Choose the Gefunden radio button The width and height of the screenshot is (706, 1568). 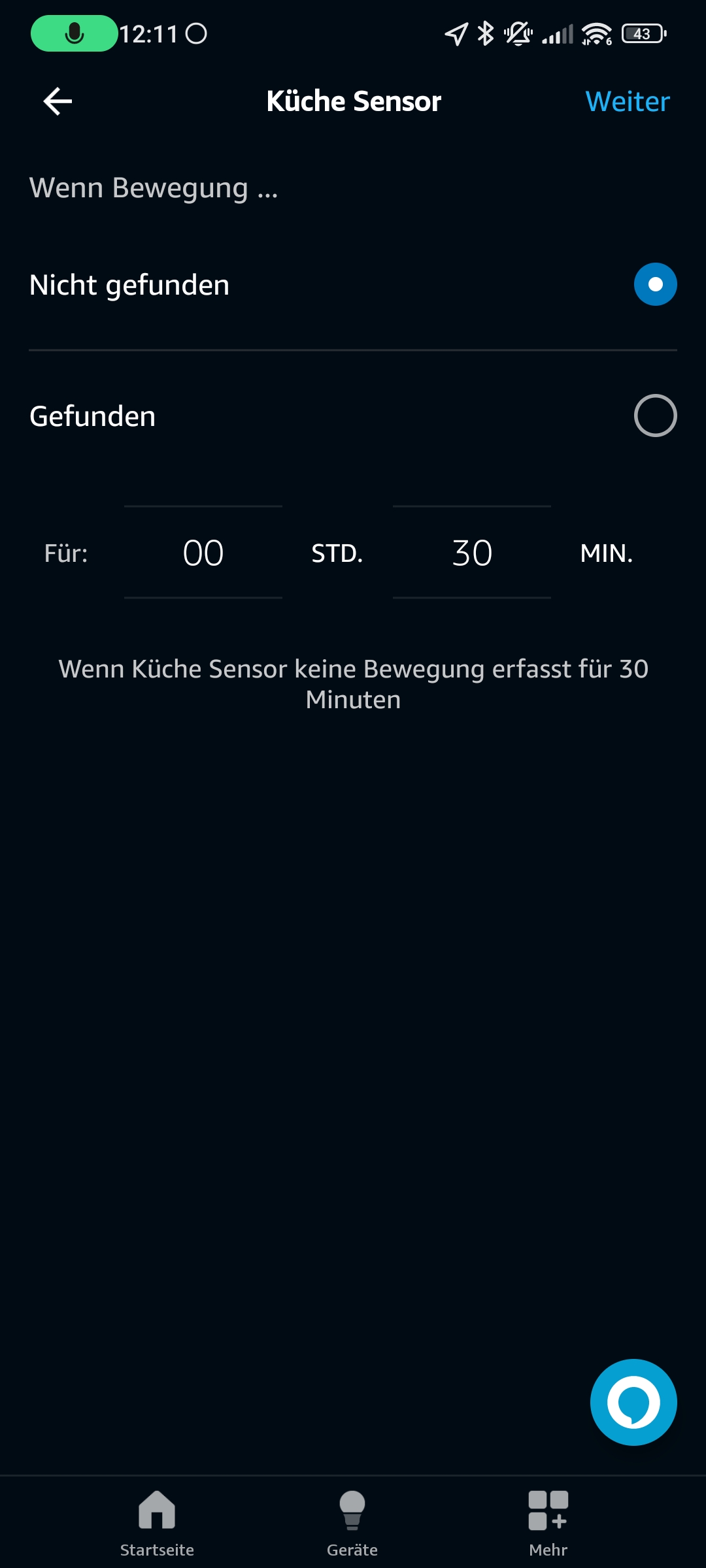click(x=655, y=416)
